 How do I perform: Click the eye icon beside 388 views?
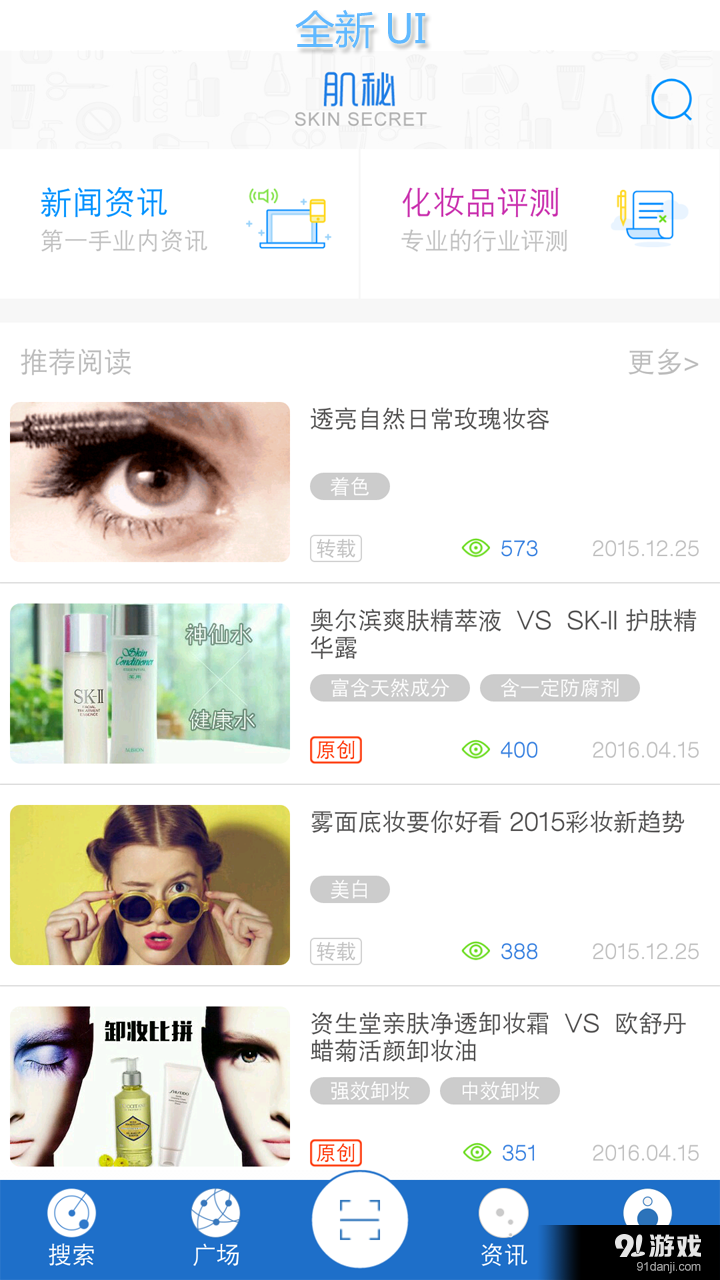(x=475, y=951)
